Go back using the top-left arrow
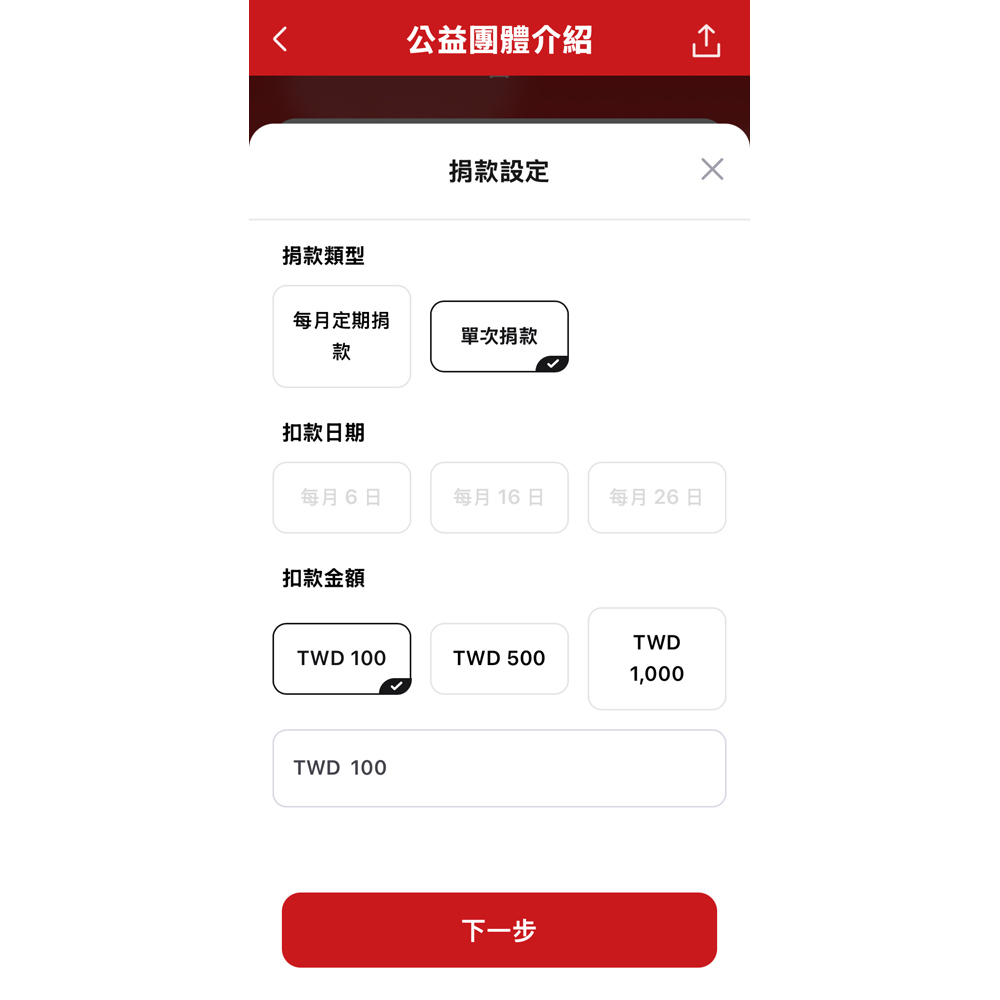The image size is (1000, 1000). click(280, 40)
